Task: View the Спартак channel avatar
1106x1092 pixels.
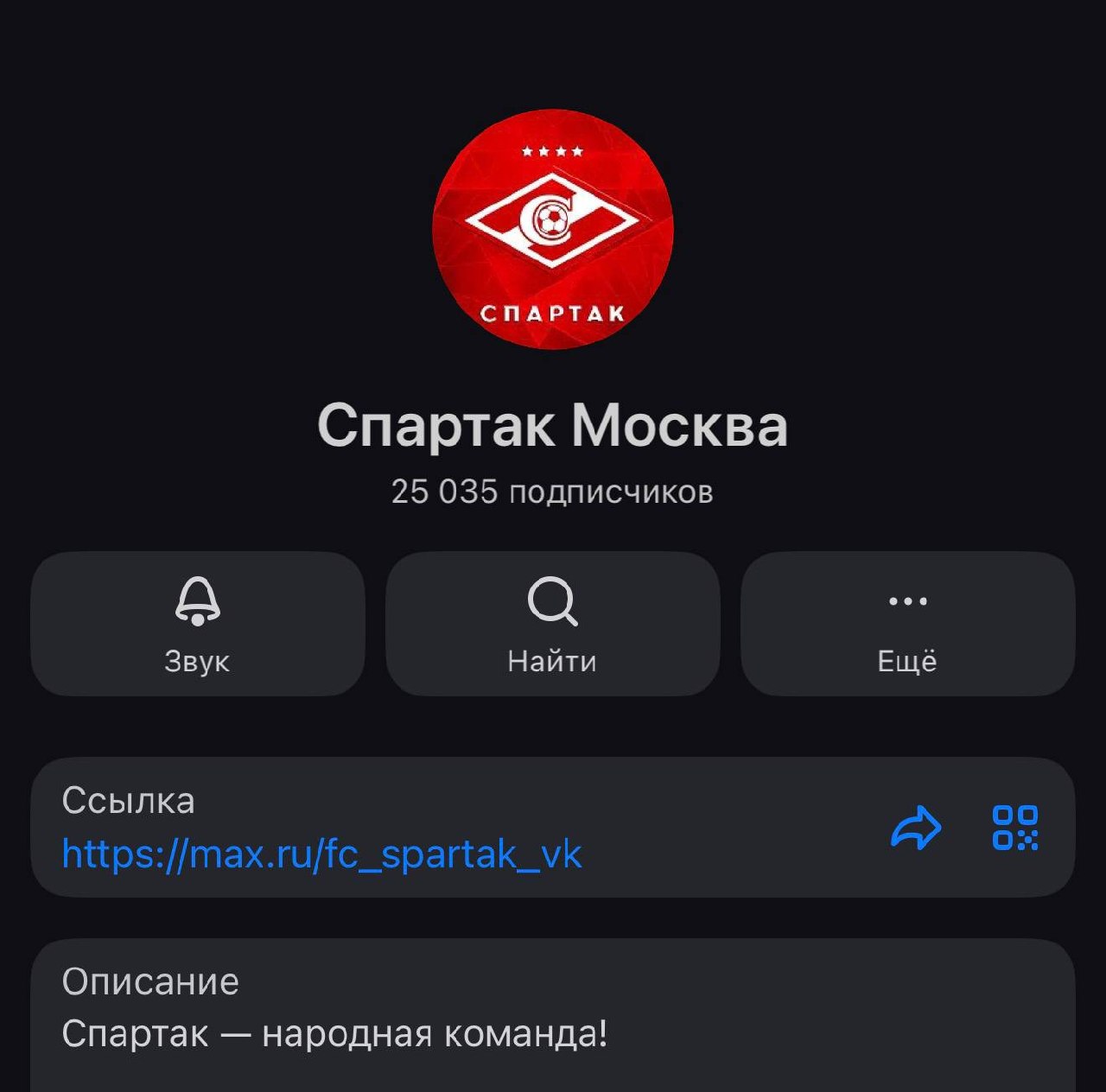Action: pyautogui.click(x=552, y=229)
